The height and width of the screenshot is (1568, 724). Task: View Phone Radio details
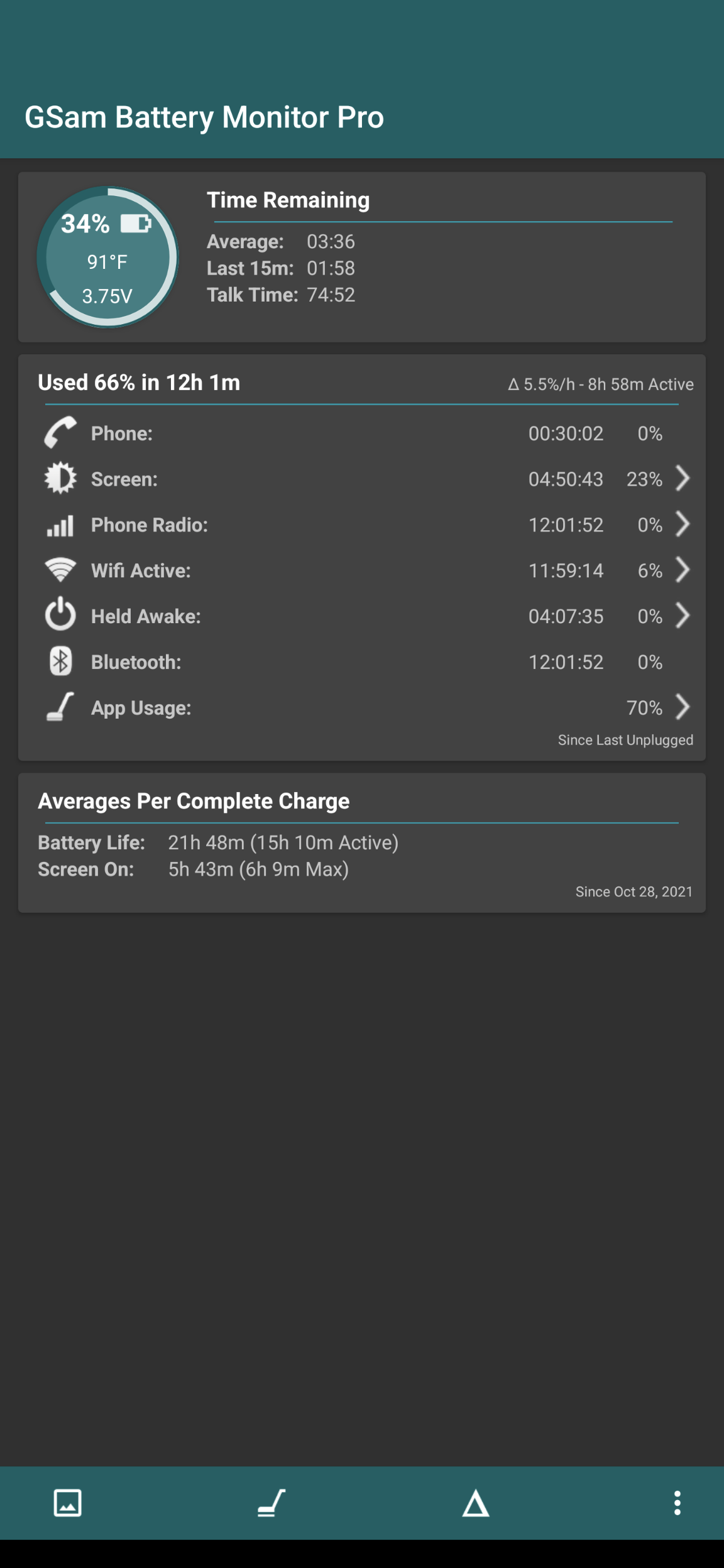click(682, 525)
